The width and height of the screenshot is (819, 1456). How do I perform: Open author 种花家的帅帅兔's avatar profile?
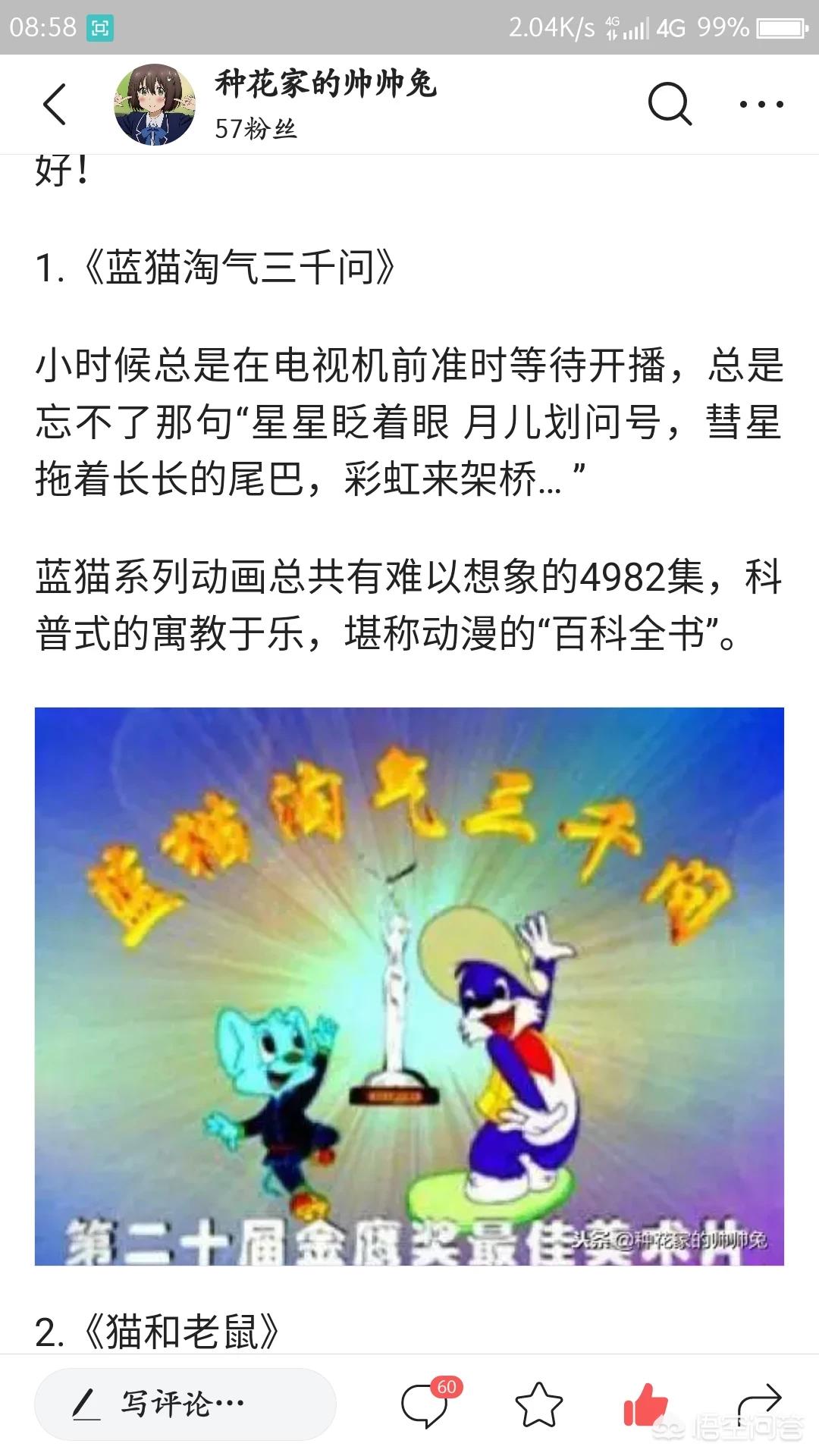[155, 105]
